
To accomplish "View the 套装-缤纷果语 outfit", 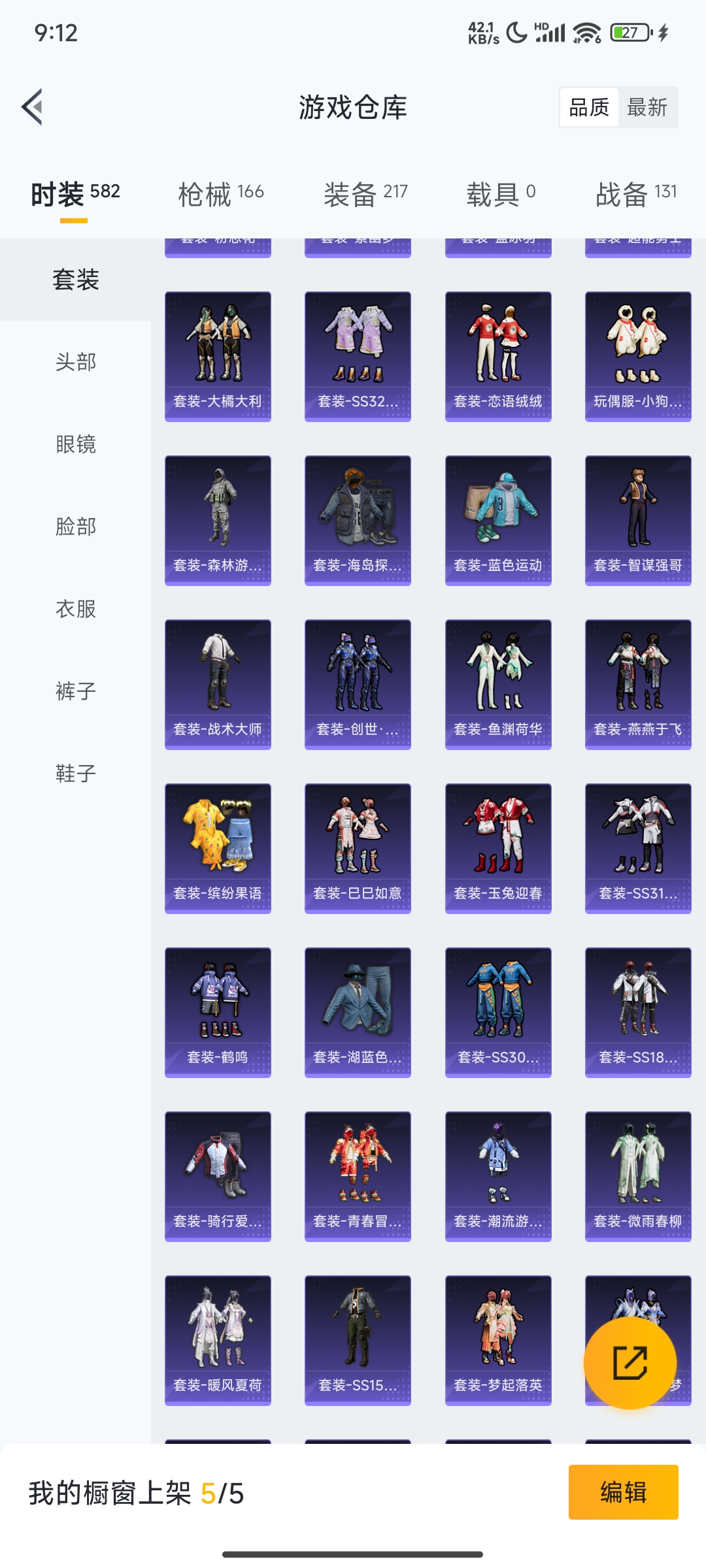I will tap(218, 848).
